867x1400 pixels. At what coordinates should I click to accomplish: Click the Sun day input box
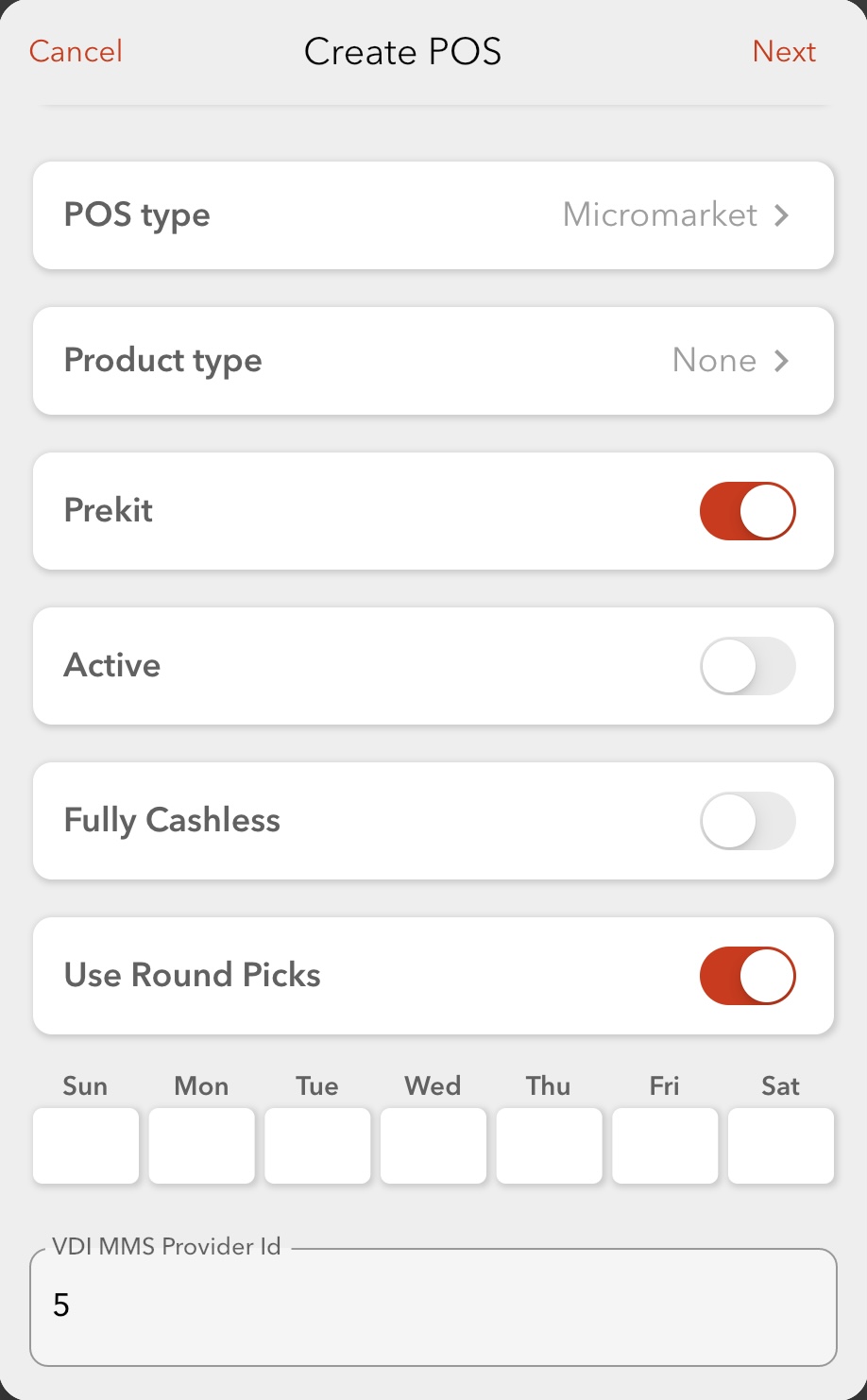(85, 1146)
